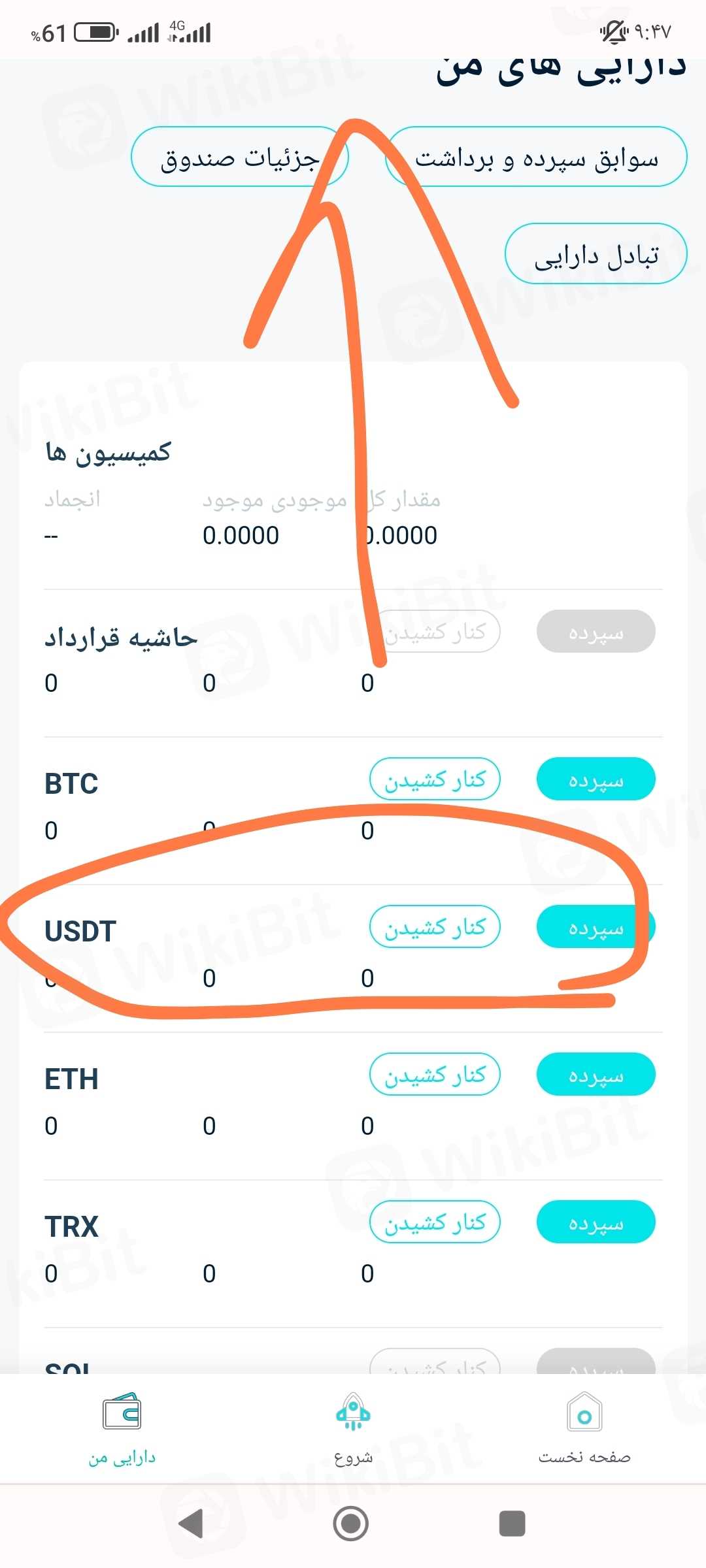
Task: Switch to the صفحه نخست home tab
Action: (584, 1428)
